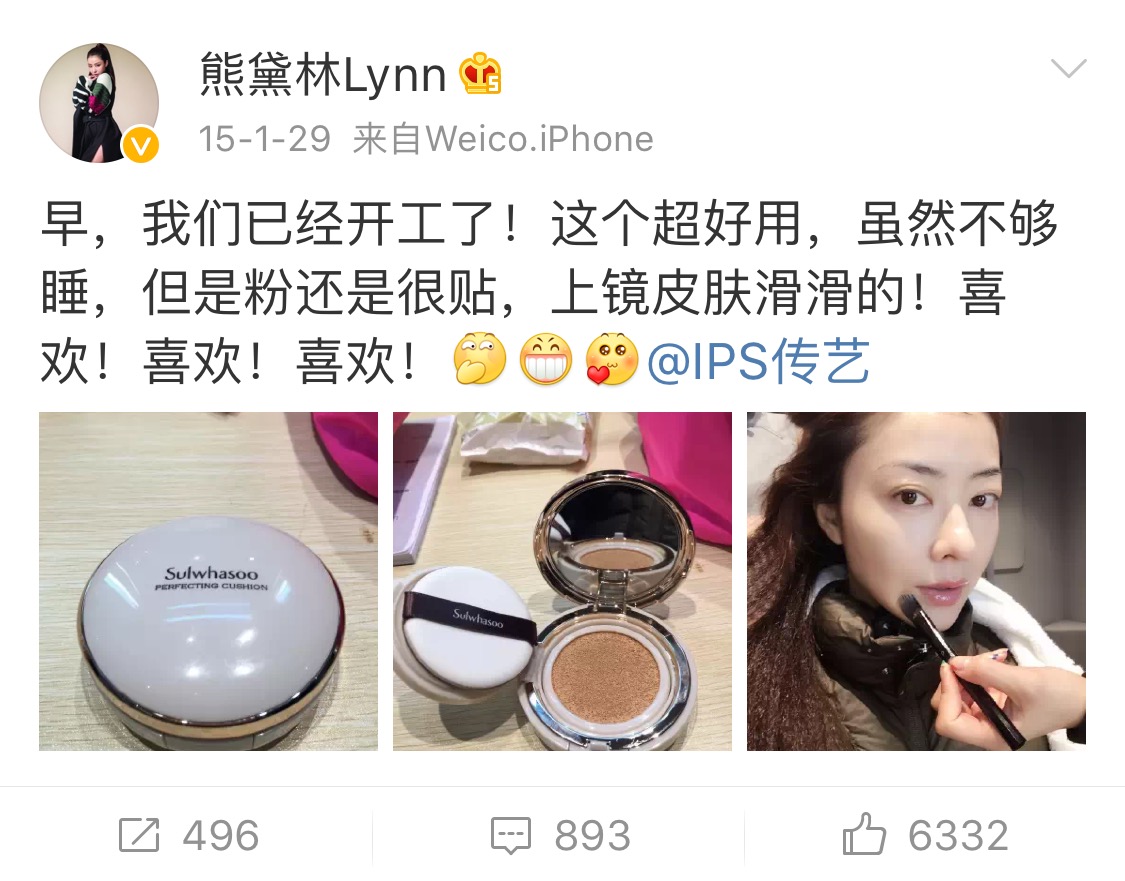
Task: View the opened cushion compact photo
Action: point(562,581)
